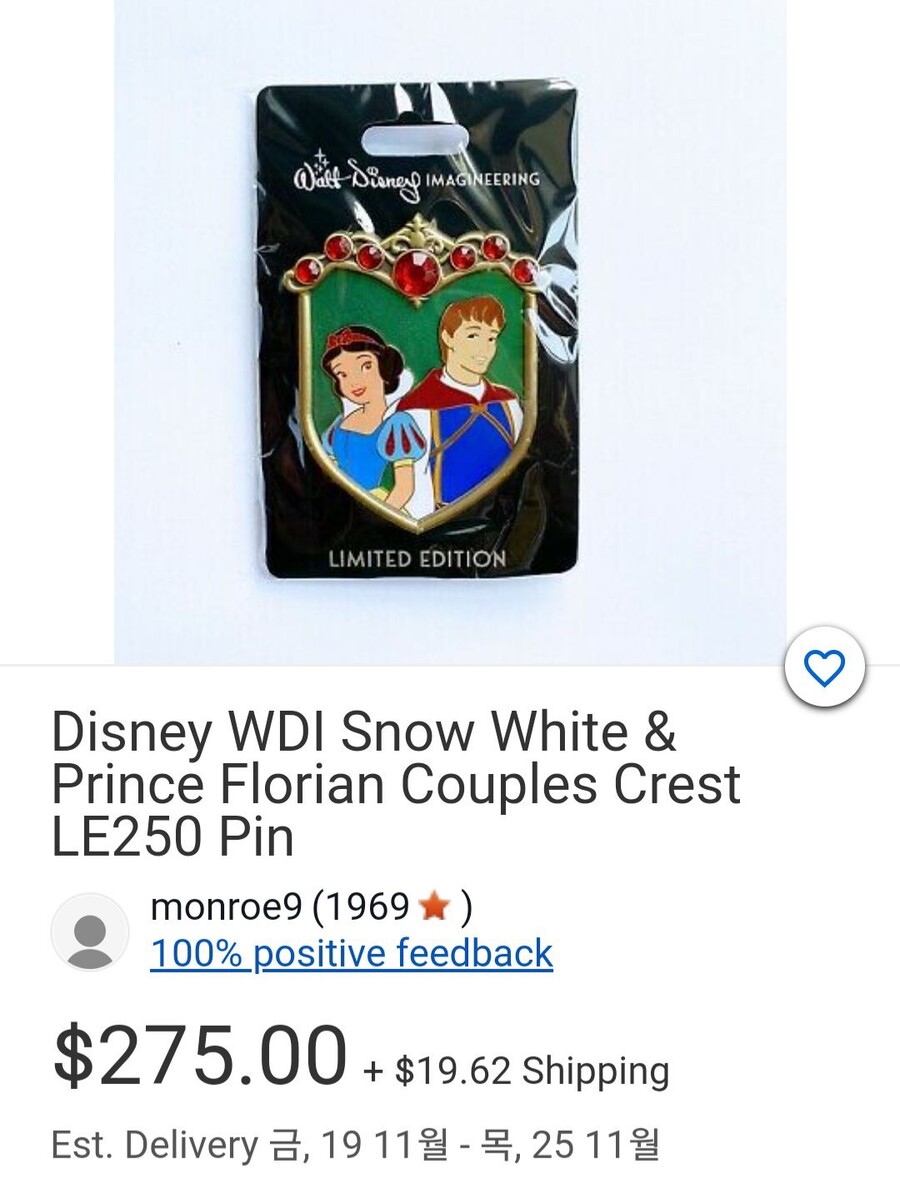Add this pin to your watchlist

click(824, 668)
